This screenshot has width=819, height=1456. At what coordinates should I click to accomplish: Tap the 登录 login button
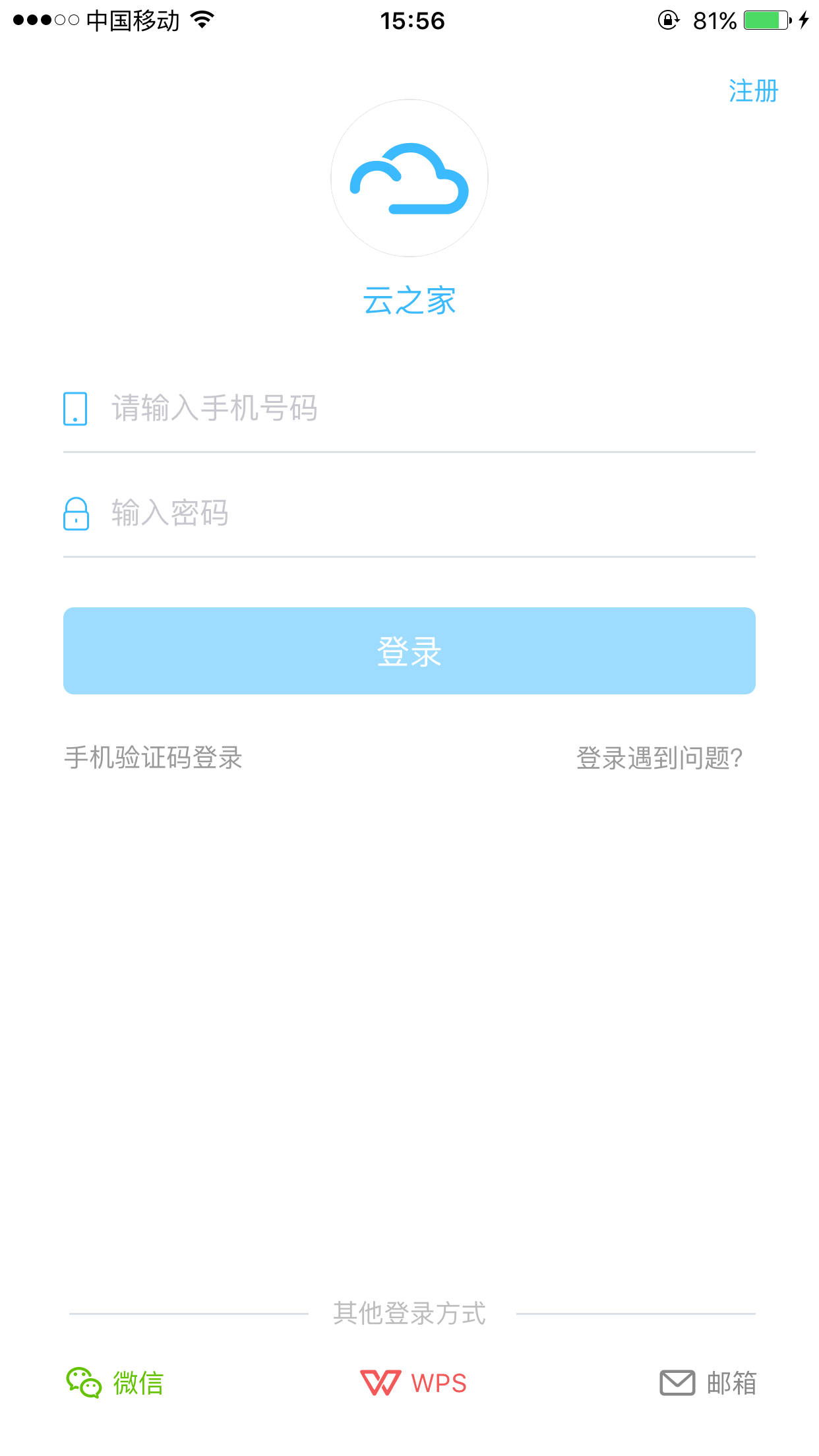coord(409,651)
